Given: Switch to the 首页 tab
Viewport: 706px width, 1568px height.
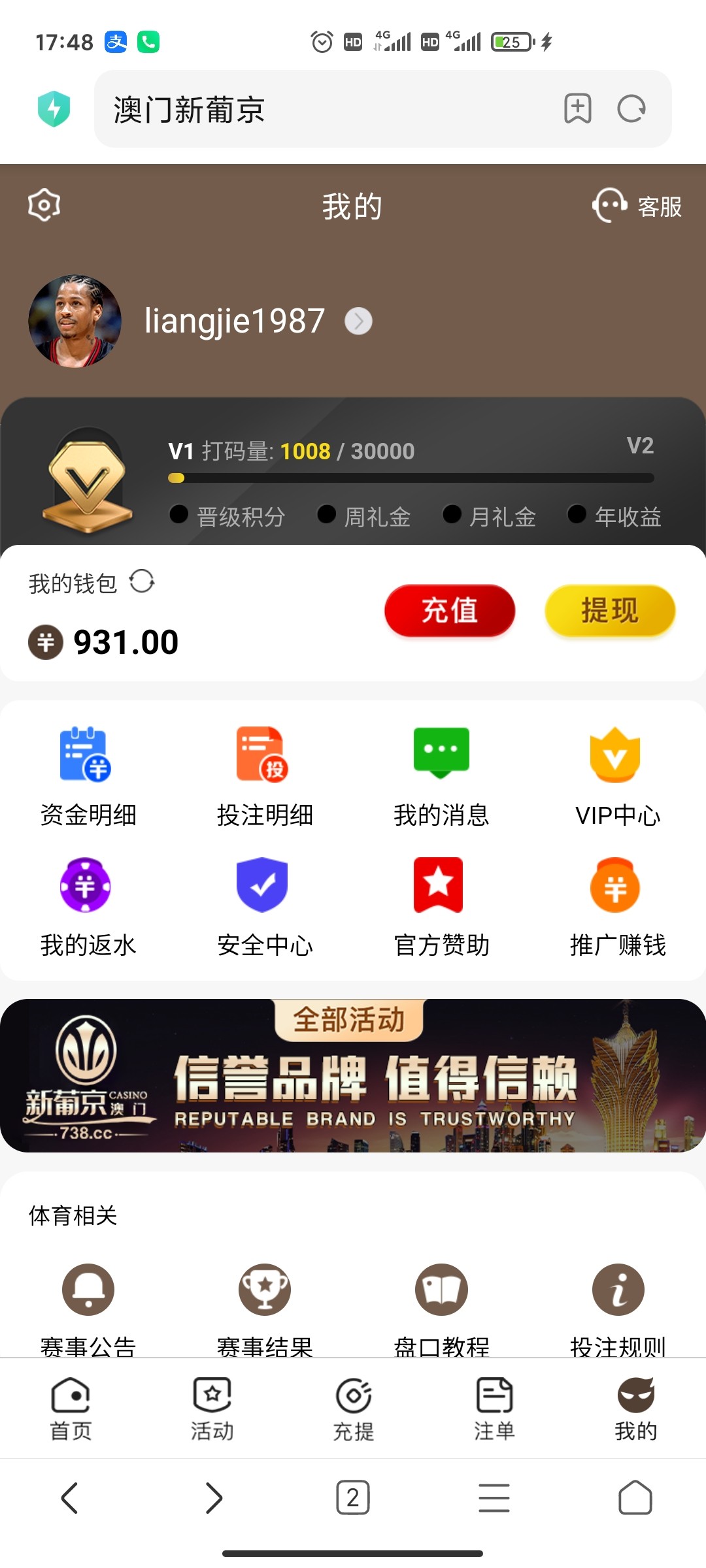Looking at the screenshot, I should click(71, 1409).
